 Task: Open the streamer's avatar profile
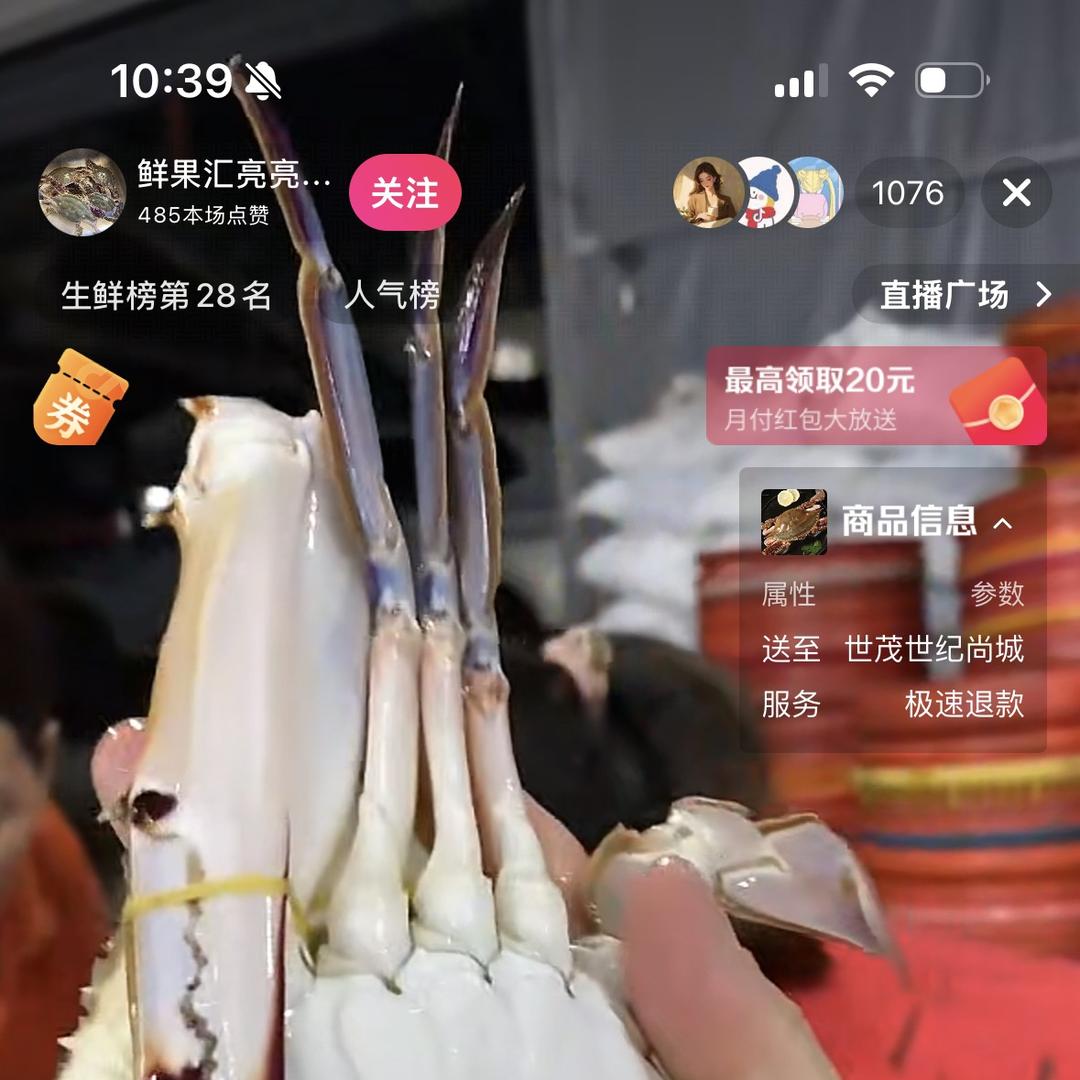[x=82, y=192]
